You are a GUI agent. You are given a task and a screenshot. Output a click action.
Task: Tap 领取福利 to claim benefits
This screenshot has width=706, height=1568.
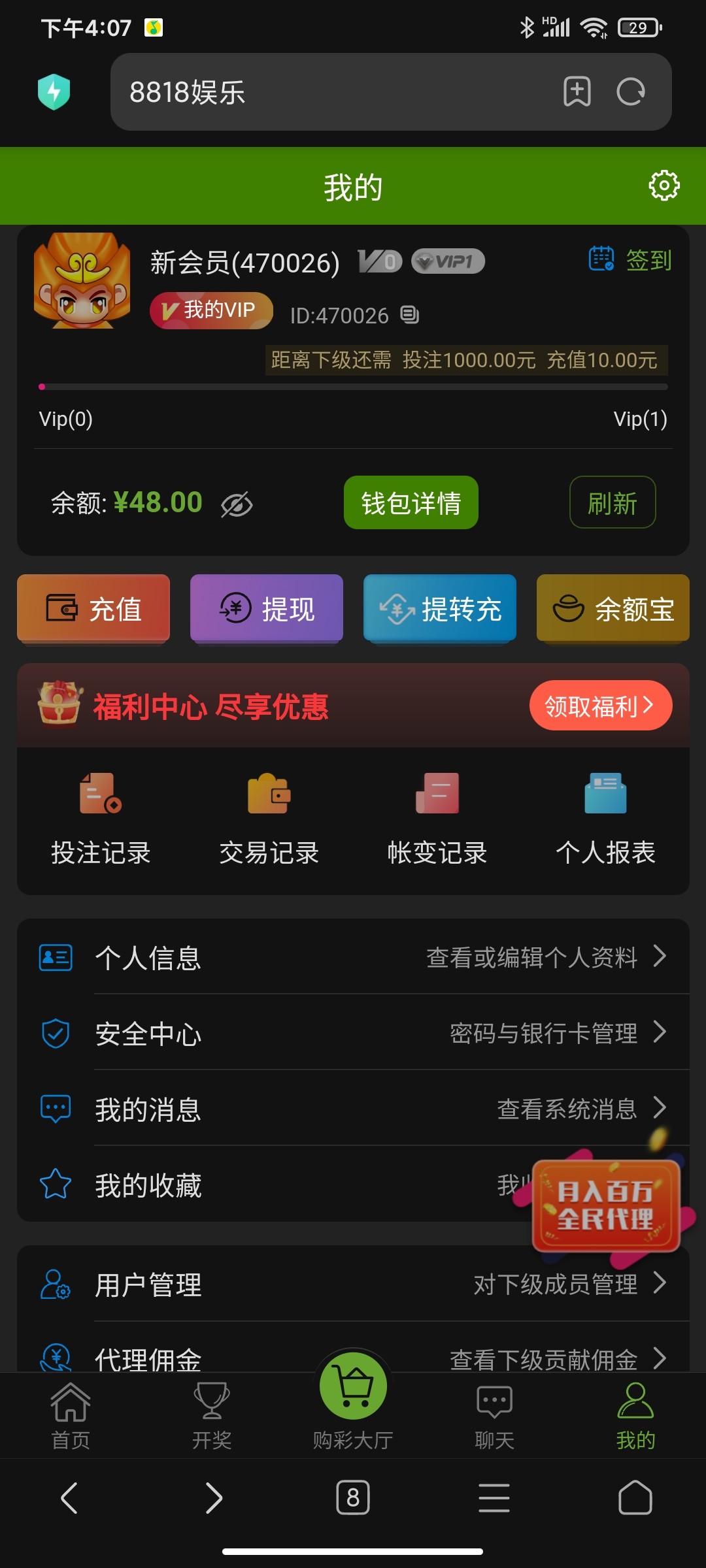point(600,706)
